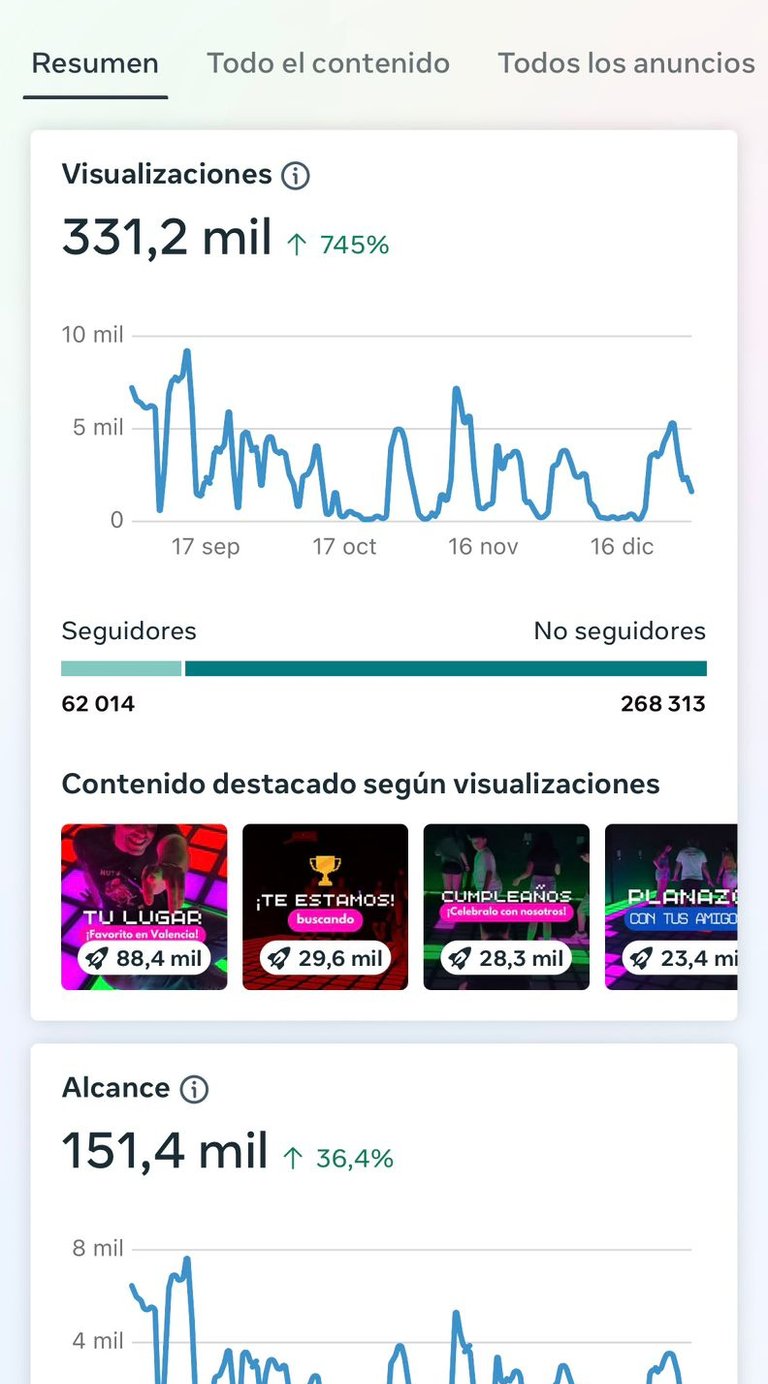Click the 151,4 mil Alcance value
Viewport: 768px width, 1384px height.
pos(164,1151)
